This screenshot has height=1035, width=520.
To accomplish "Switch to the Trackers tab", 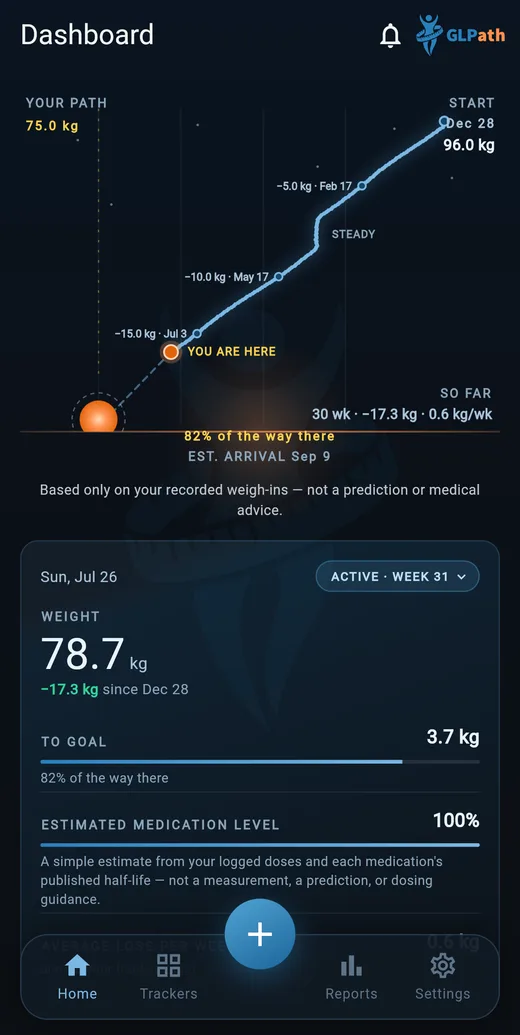I will point(168,977).
